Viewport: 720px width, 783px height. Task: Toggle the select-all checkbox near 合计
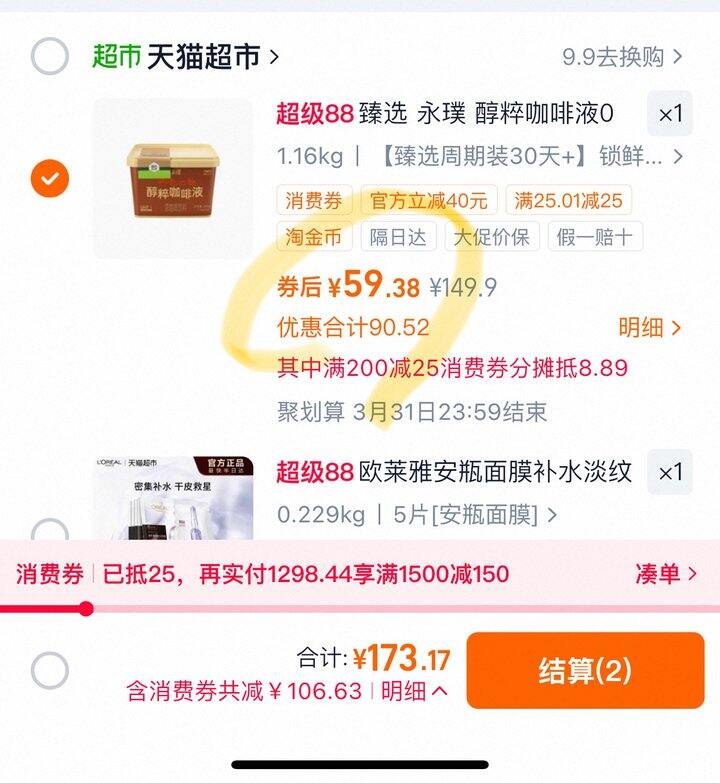(x=49, y=671)
